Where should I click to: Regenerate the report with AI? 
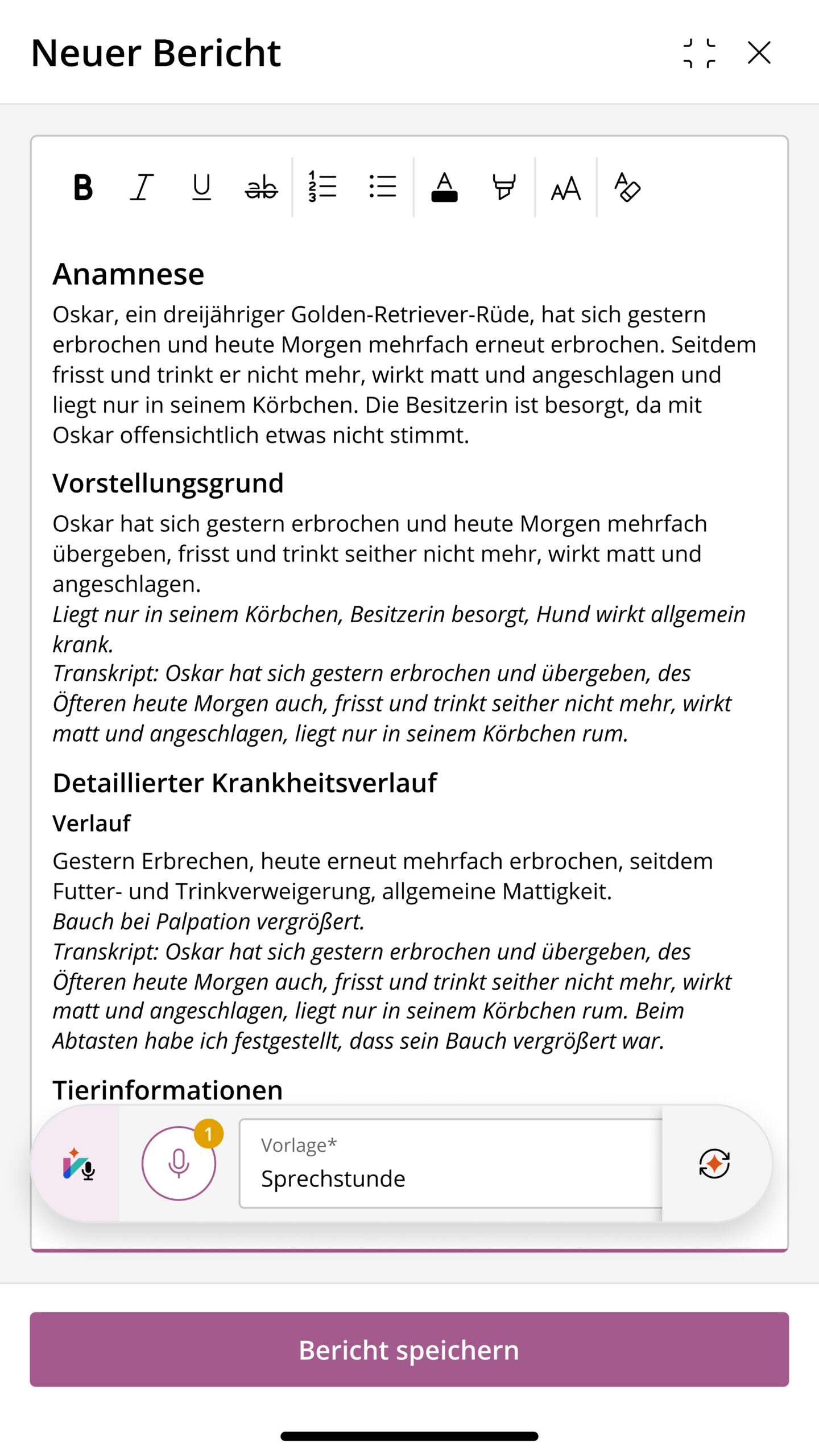714,1164
